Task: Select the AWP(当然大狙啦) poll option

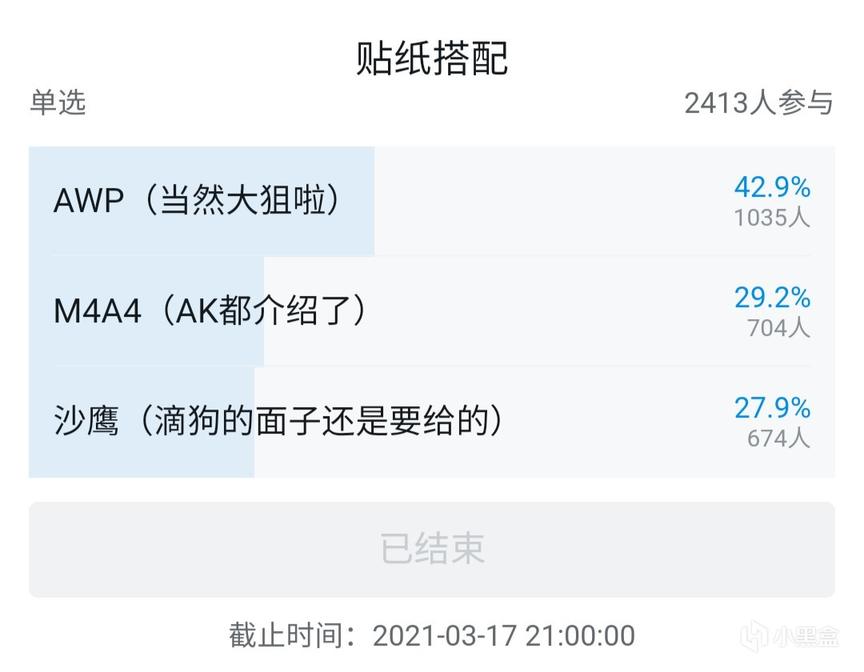Action: pyautogui.click(x=431, y=201)
